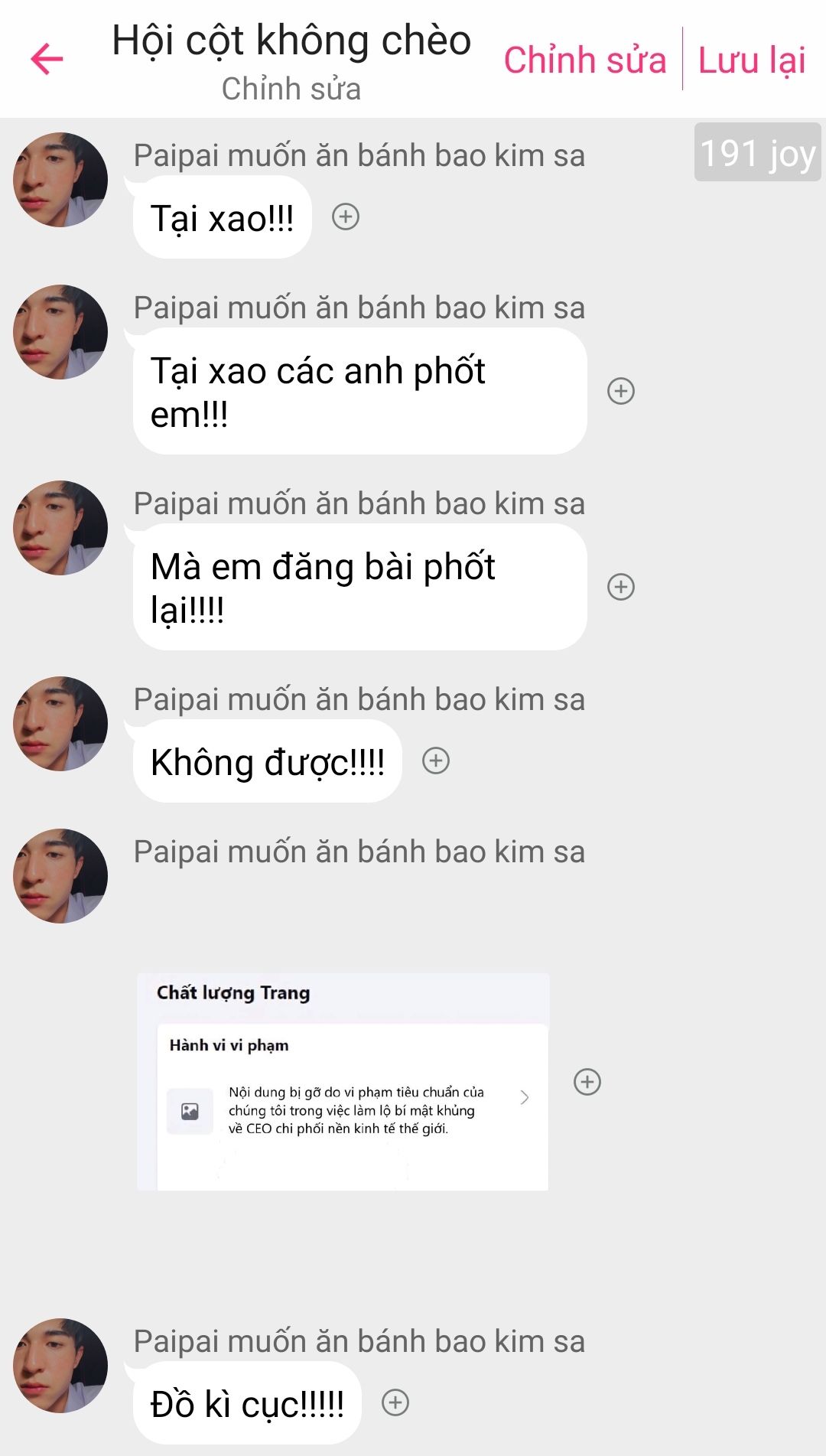This screenshot has height=1456, width=826.
Task: Go back using the pink arrow
Action: [47, 60]
